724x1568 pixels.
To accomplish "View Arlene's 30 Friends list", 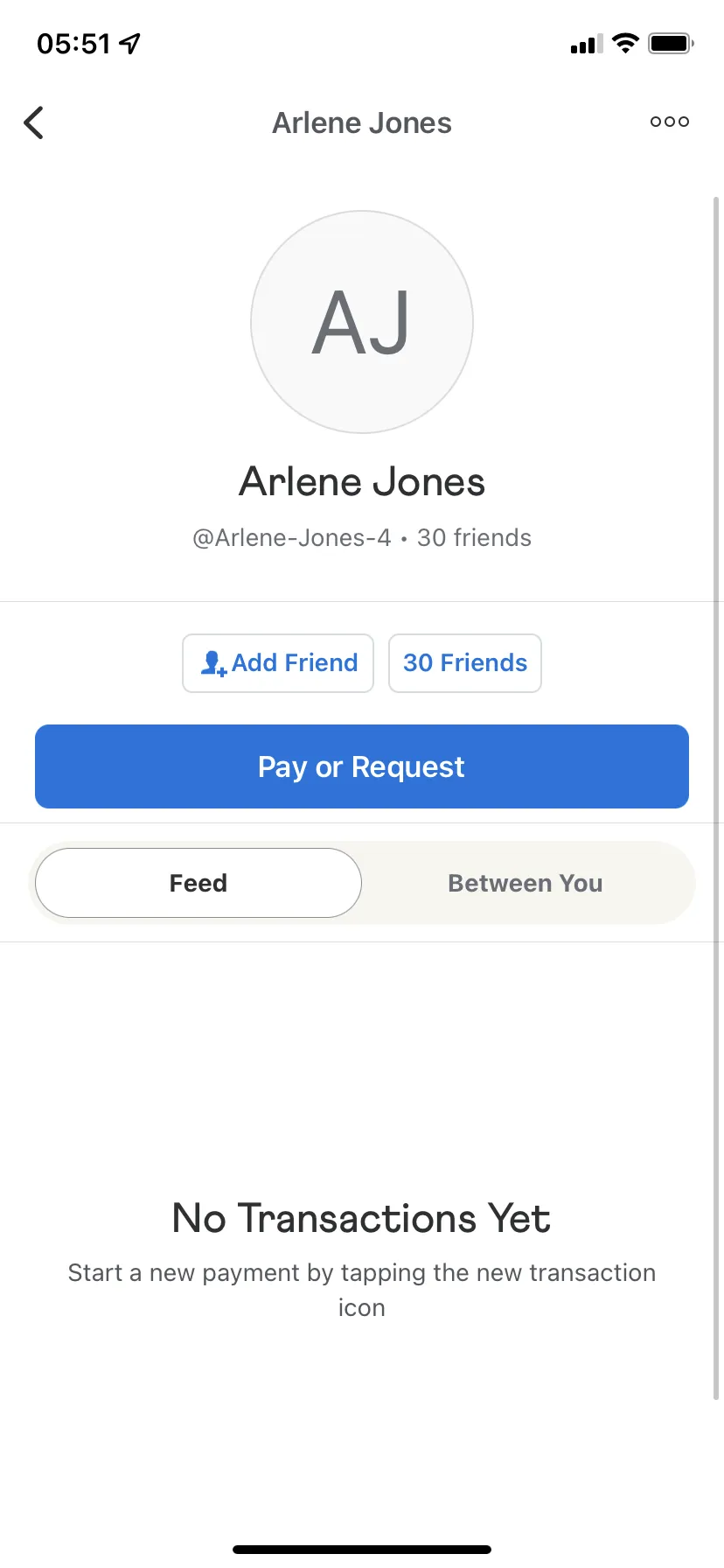I will point(465,663).
